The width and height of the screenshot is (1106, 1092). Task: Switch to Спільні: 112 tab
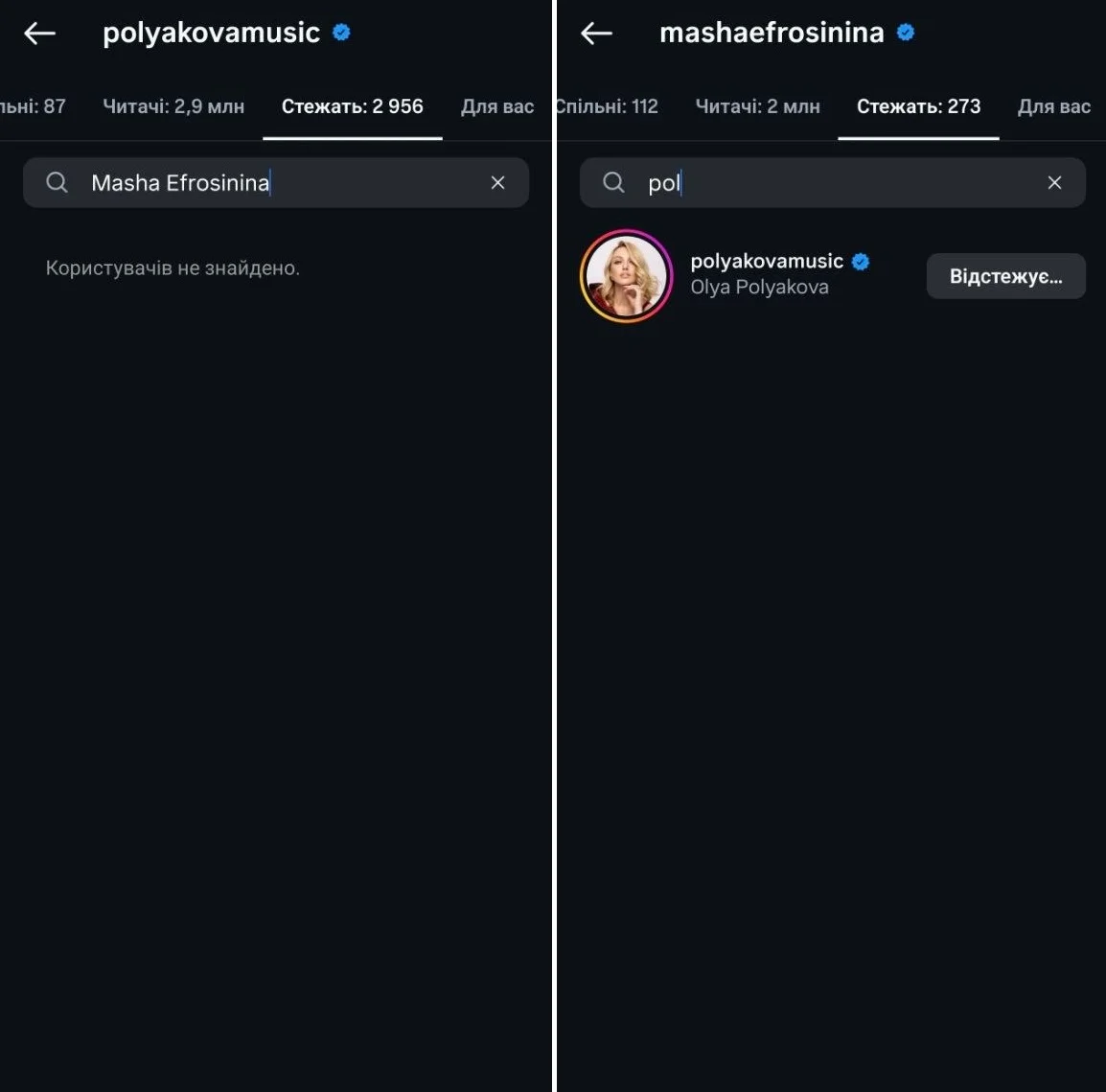(608, 106)
